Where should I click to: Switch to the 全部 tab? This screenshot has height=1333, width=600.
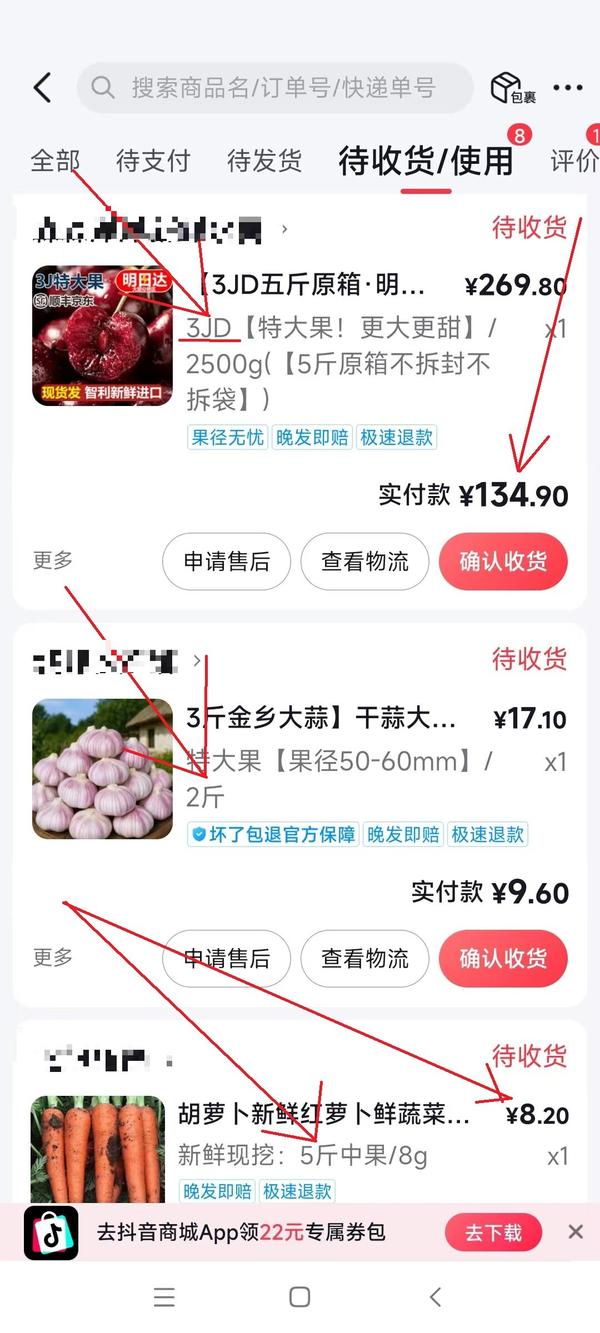click(x=55, y=160)
